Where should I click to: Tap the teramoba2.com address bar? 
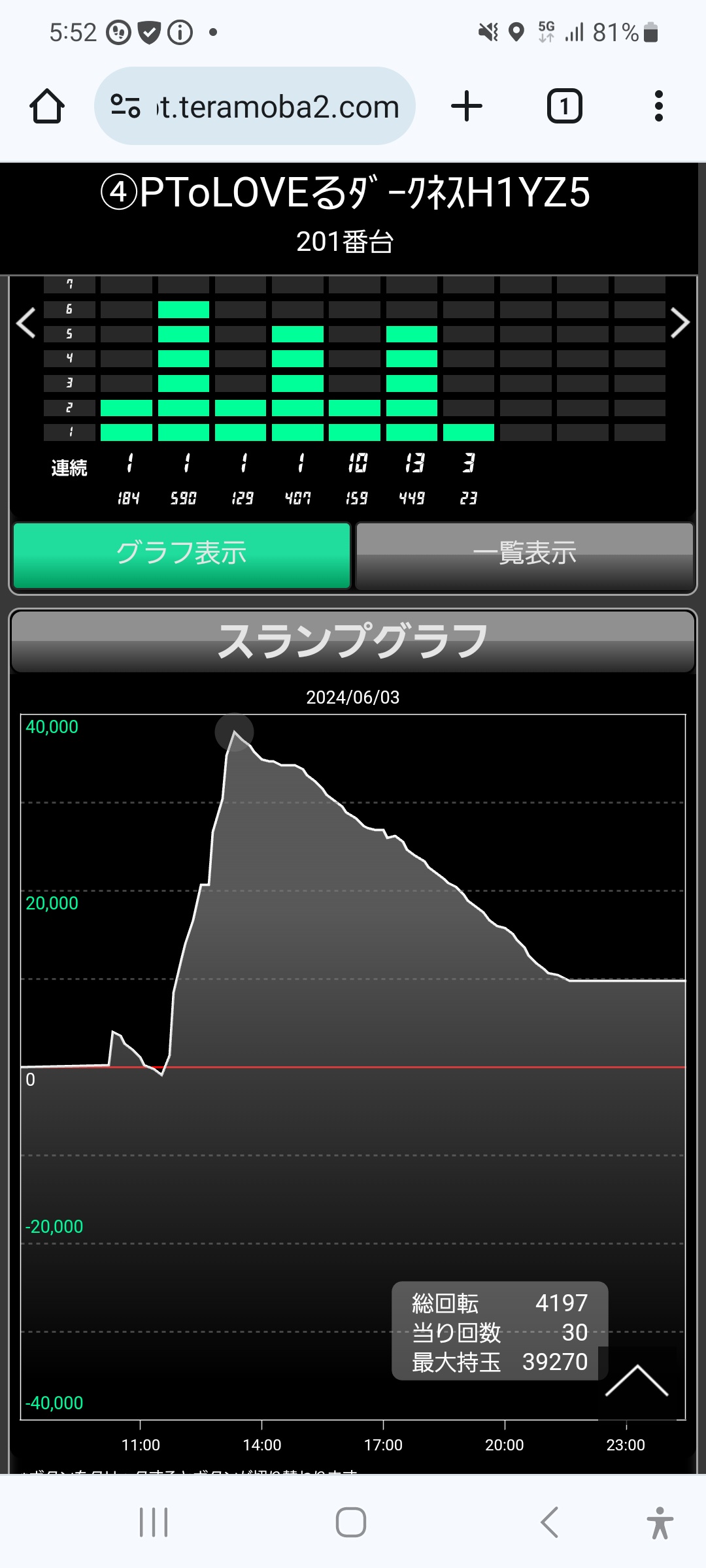pyautogui.click(x=255, y=106)
